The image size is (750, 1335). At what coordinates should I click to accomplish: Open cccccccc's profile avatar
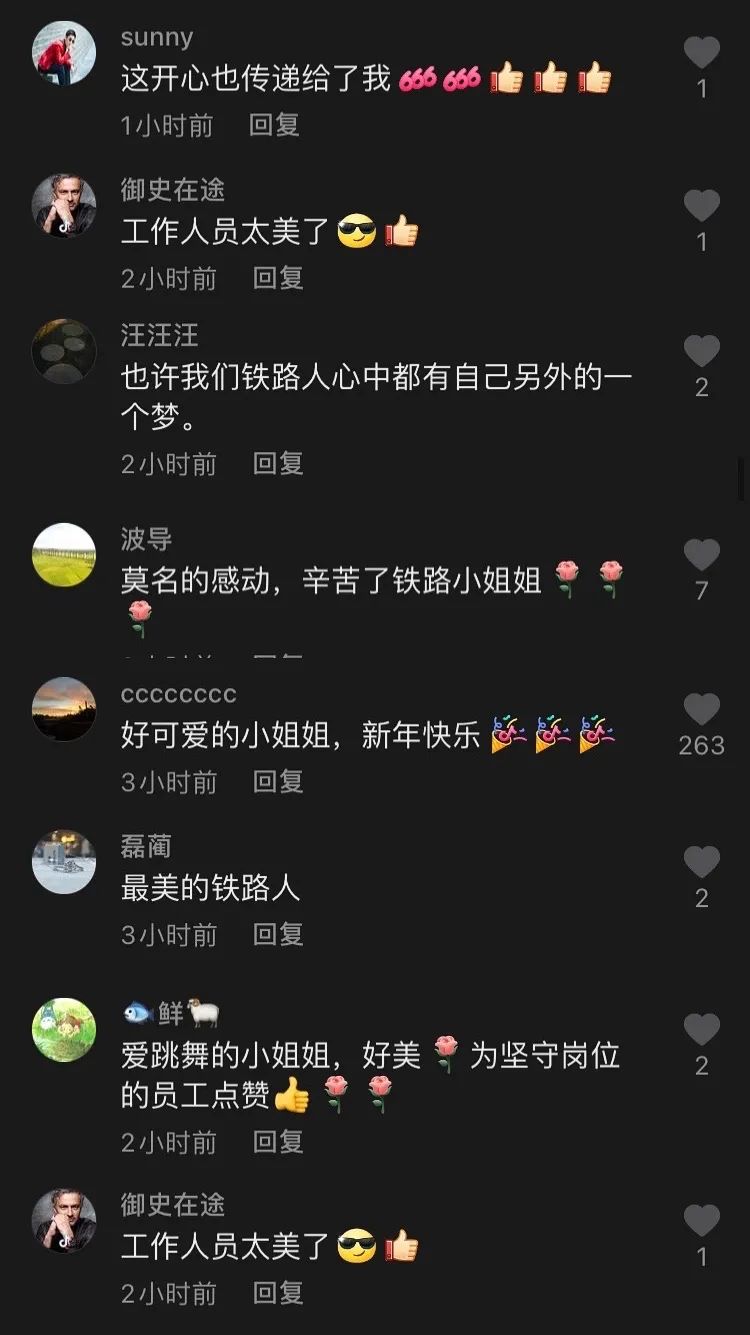coord(64,709)
